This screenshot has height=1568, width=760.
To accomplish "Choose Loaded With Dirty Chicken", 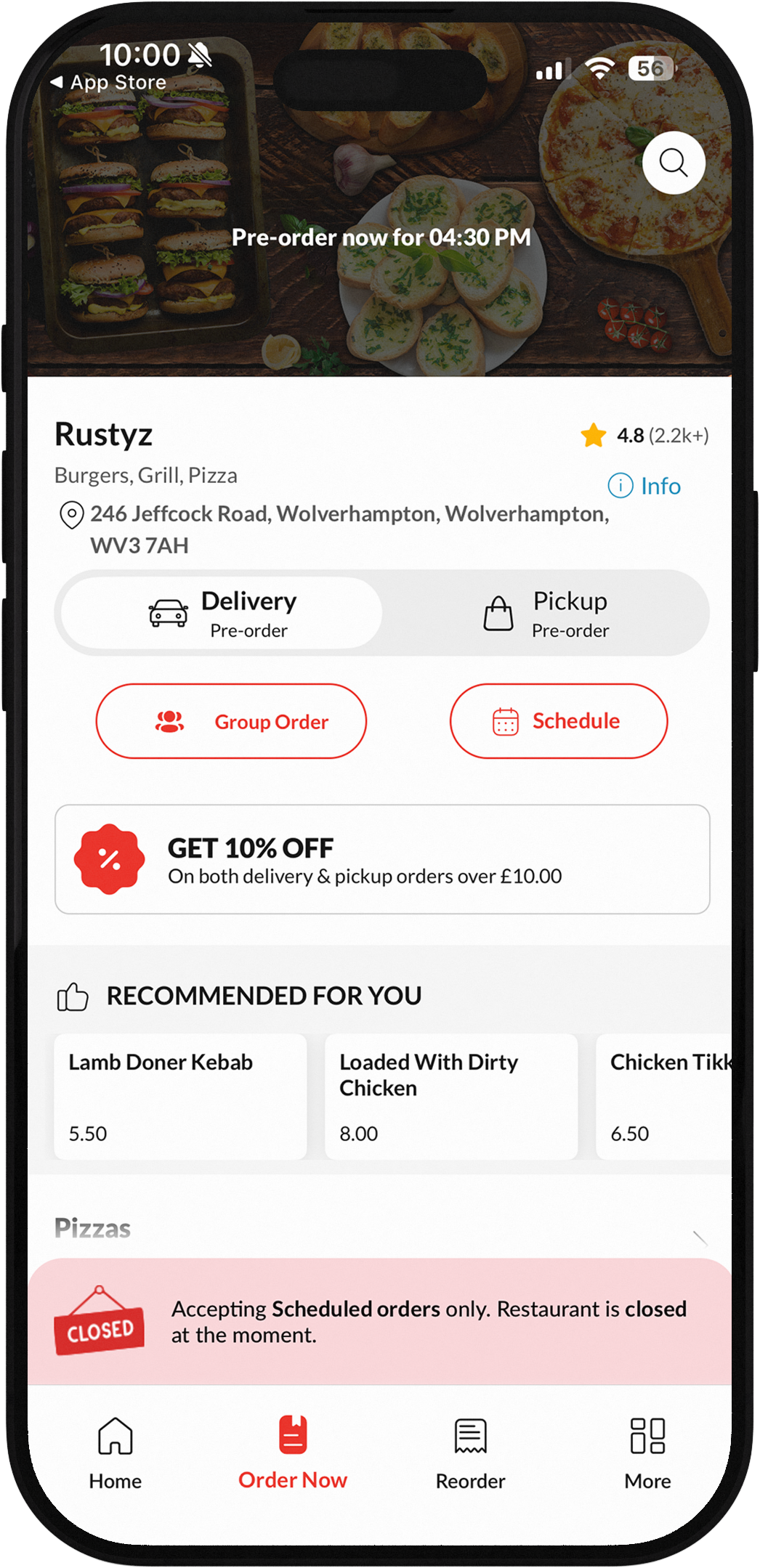I will tap(450, 1096).
